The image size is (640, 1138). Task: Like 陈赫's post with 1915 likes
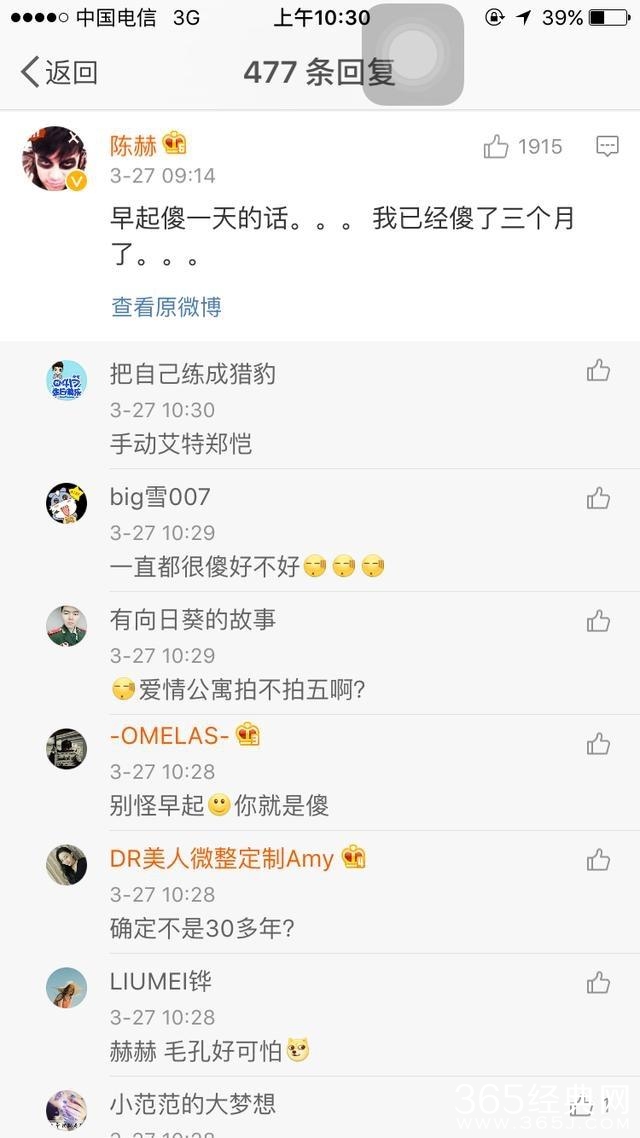497,147
